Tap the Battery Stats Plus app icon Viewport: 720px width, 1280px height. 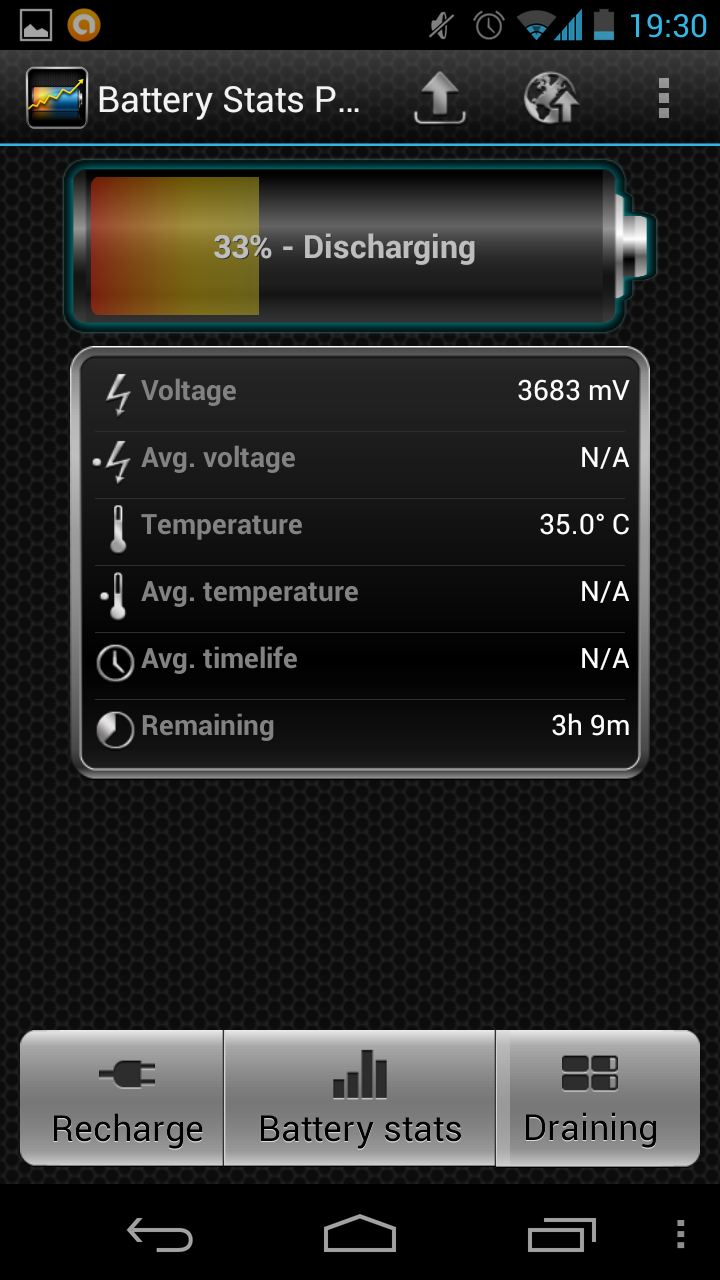(56, 99)
